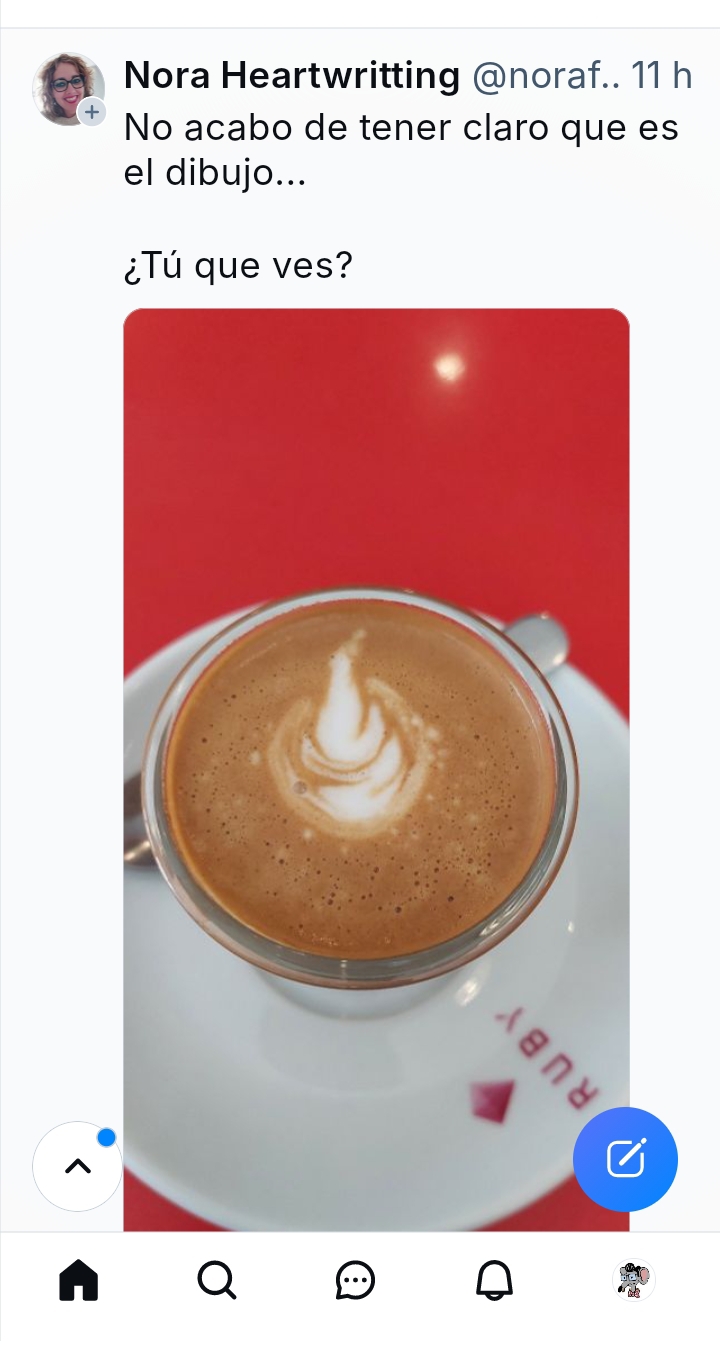Screen dimensions: 720x1348
Task: Open my profile tab
Action: pyautogui.click(x=632, y=1280)
